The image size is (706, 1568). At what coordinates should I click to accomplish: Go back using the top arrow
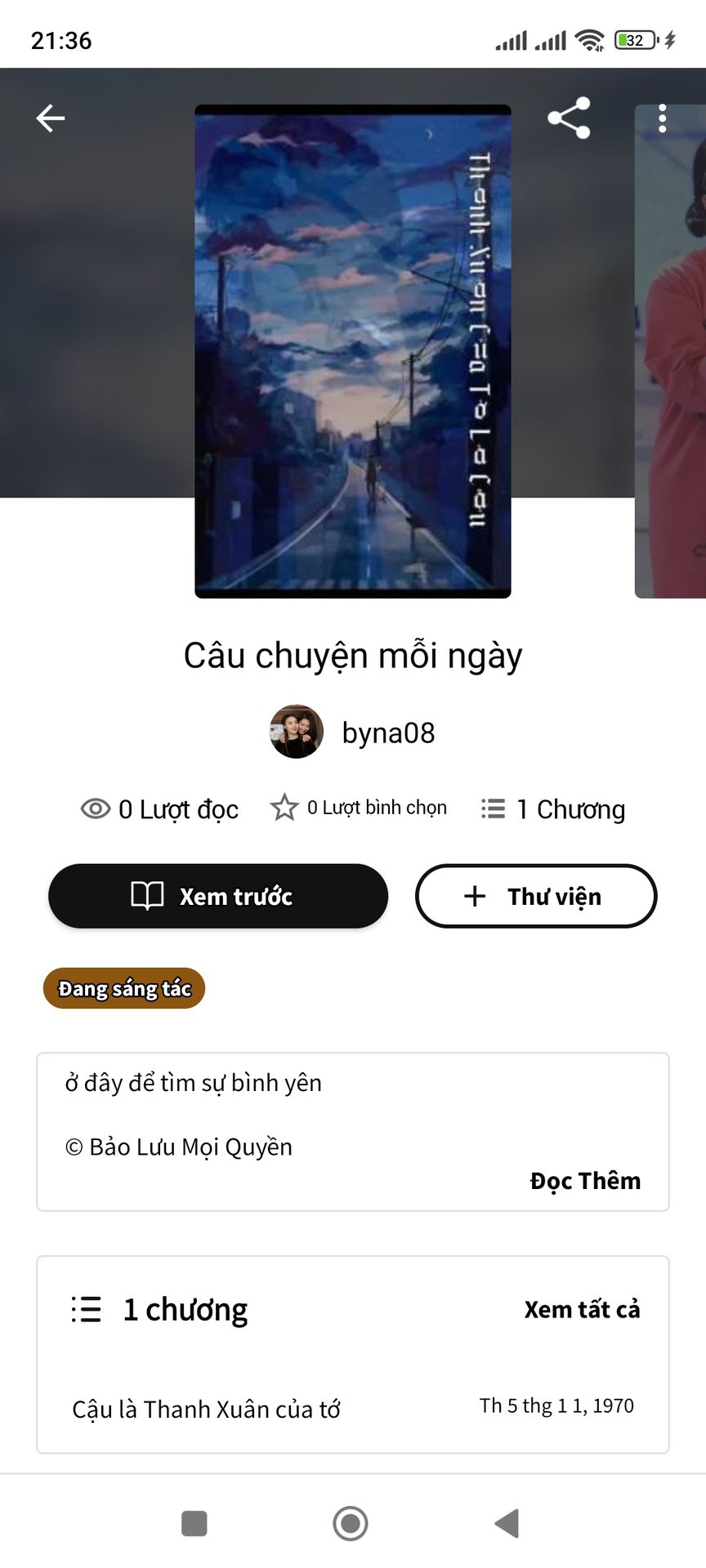coord(51,118)
